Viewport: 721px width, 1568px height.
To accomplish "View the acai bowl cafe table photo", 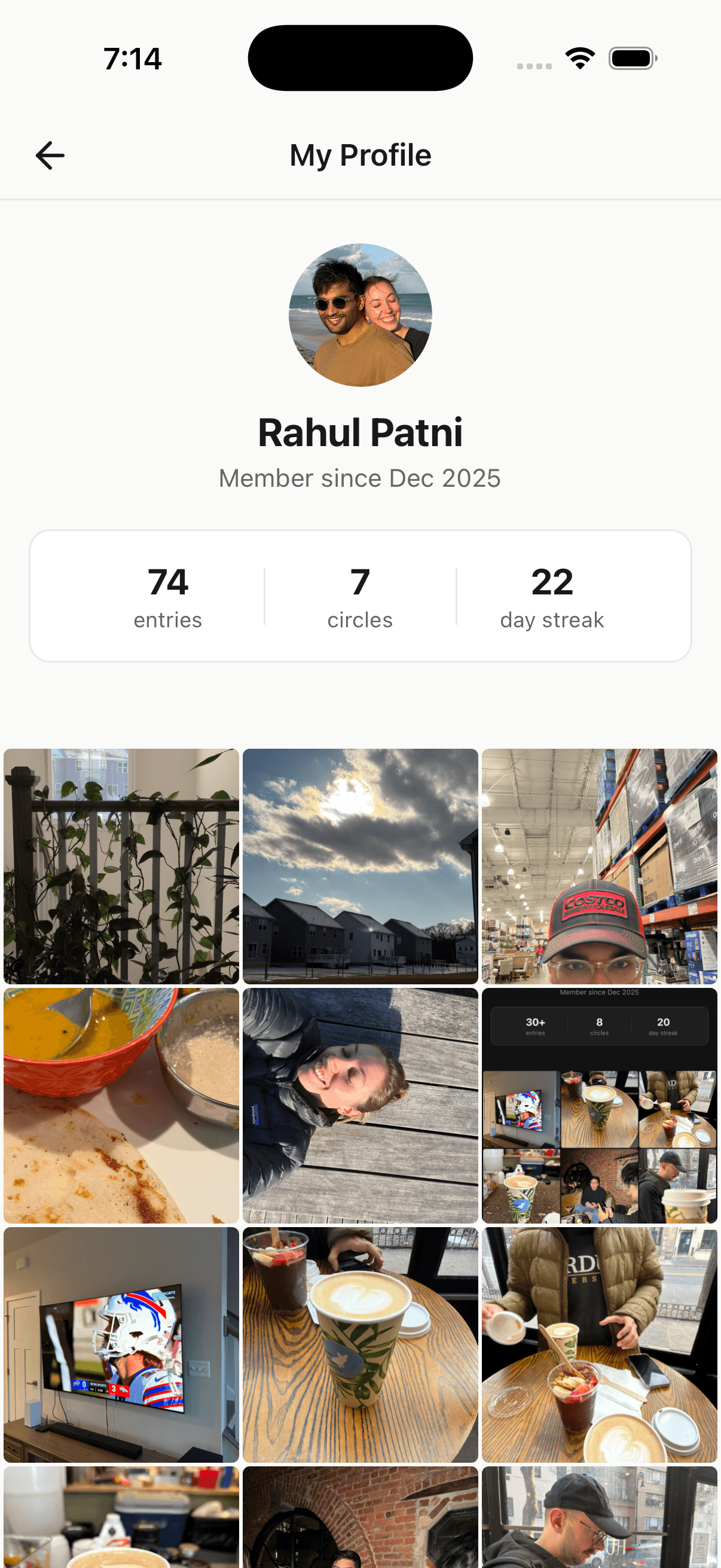I will (x=599, y=1345).
